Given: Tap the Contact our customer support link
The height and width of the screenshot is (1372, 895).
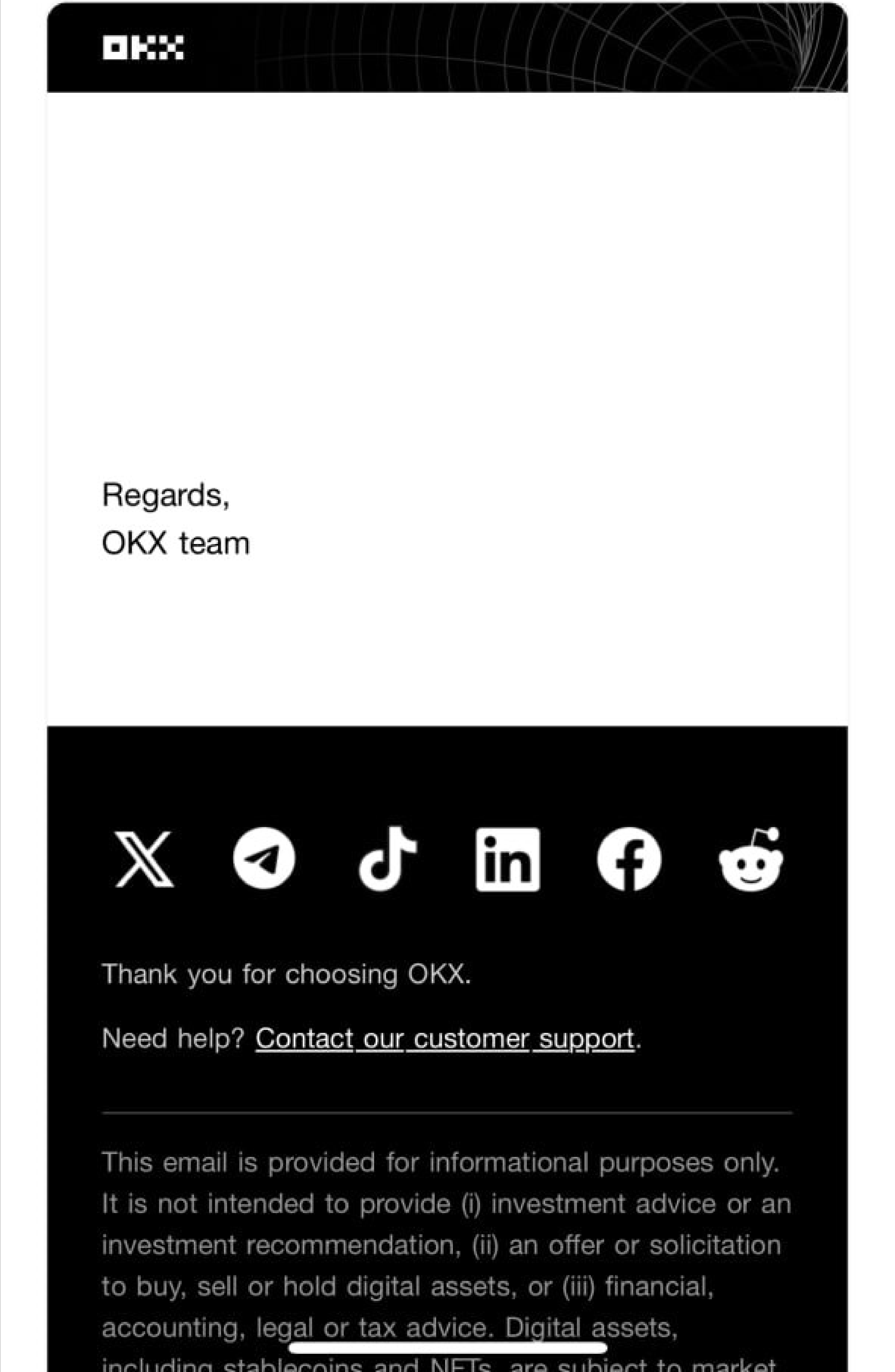Looking at the screenshot, I should 445,1039.
